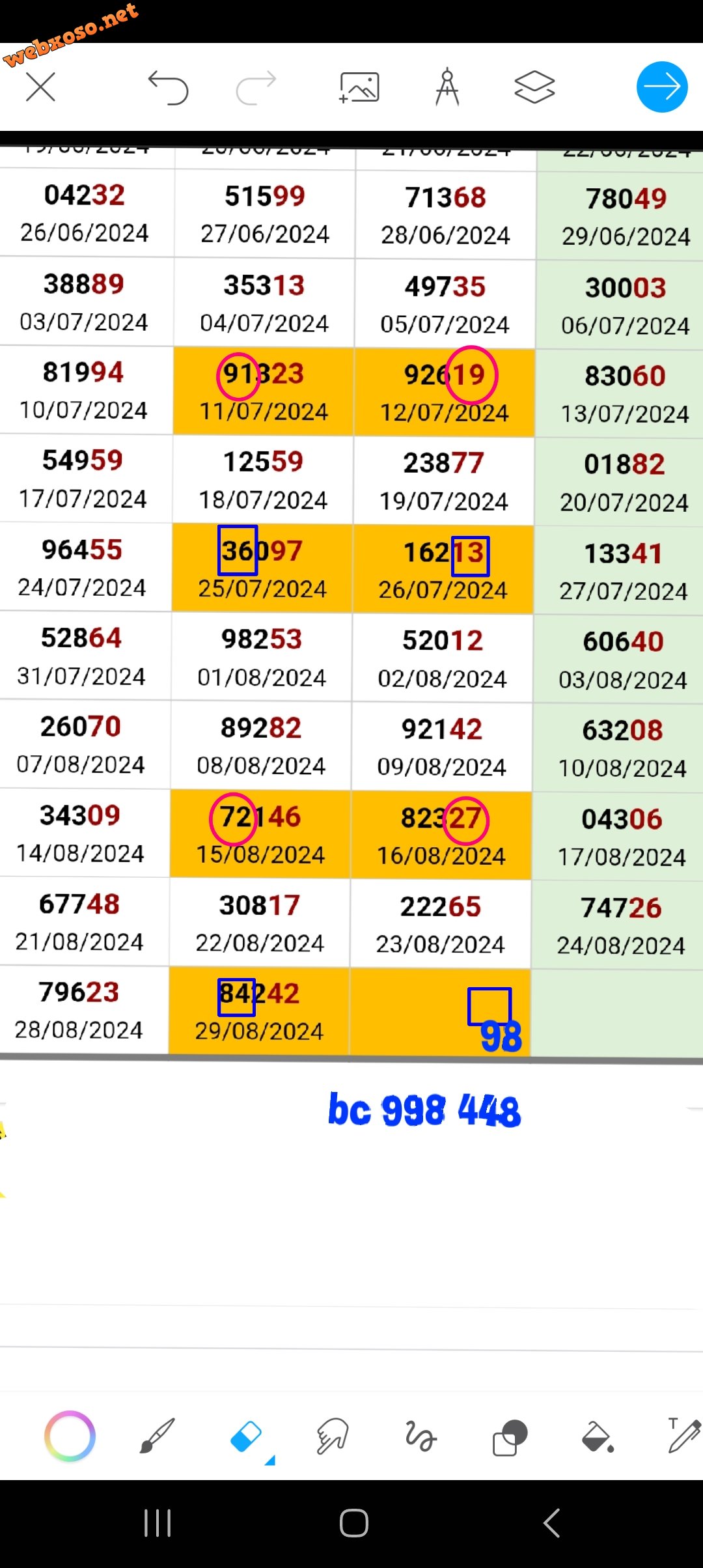This screenshot has width=703, height=1568.
Task: Redo the undone action
Action: point(256,87)
